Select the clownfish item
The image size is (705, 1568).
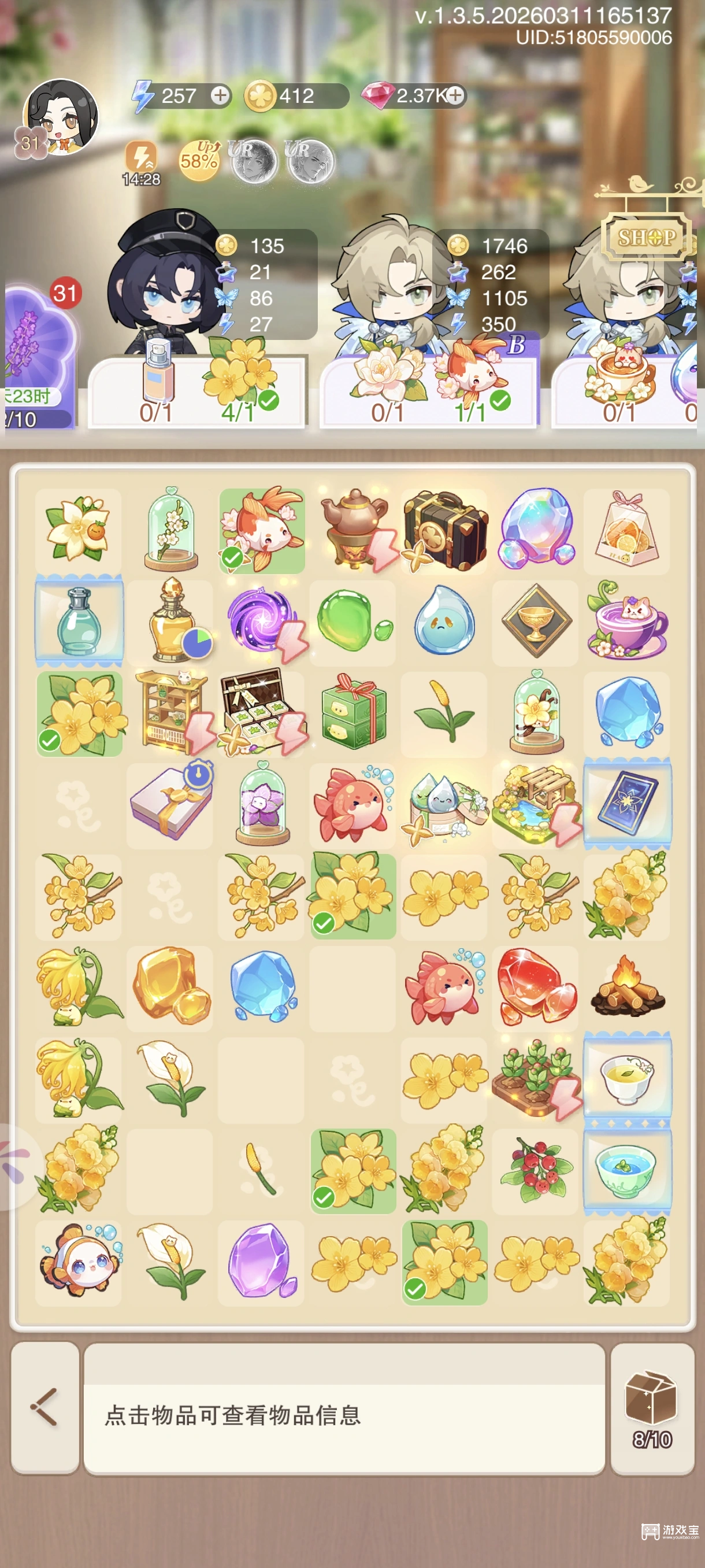tap(79, 1262)
